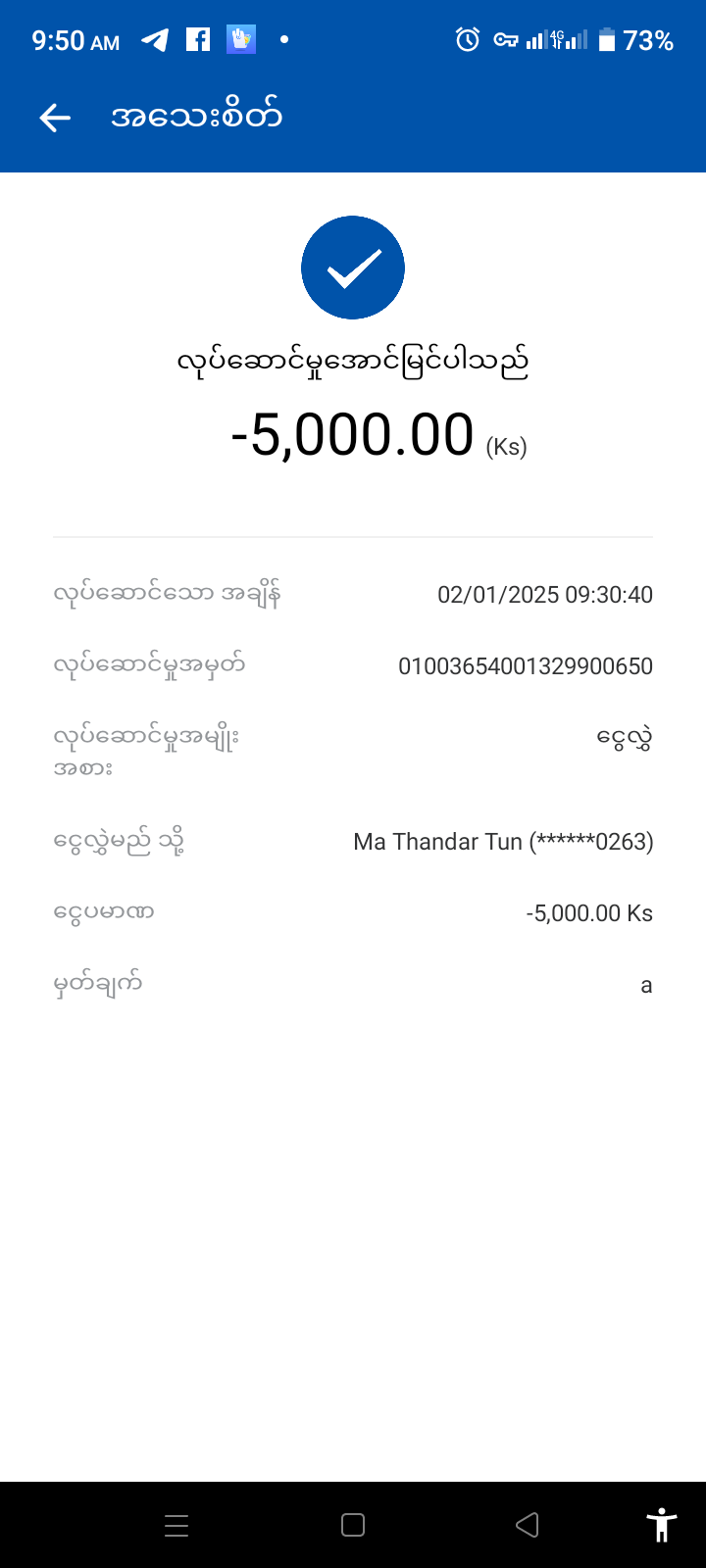Open the accessibility shortcut button
This screenshot has width=706, height=1568.
tap(662, 1525)
